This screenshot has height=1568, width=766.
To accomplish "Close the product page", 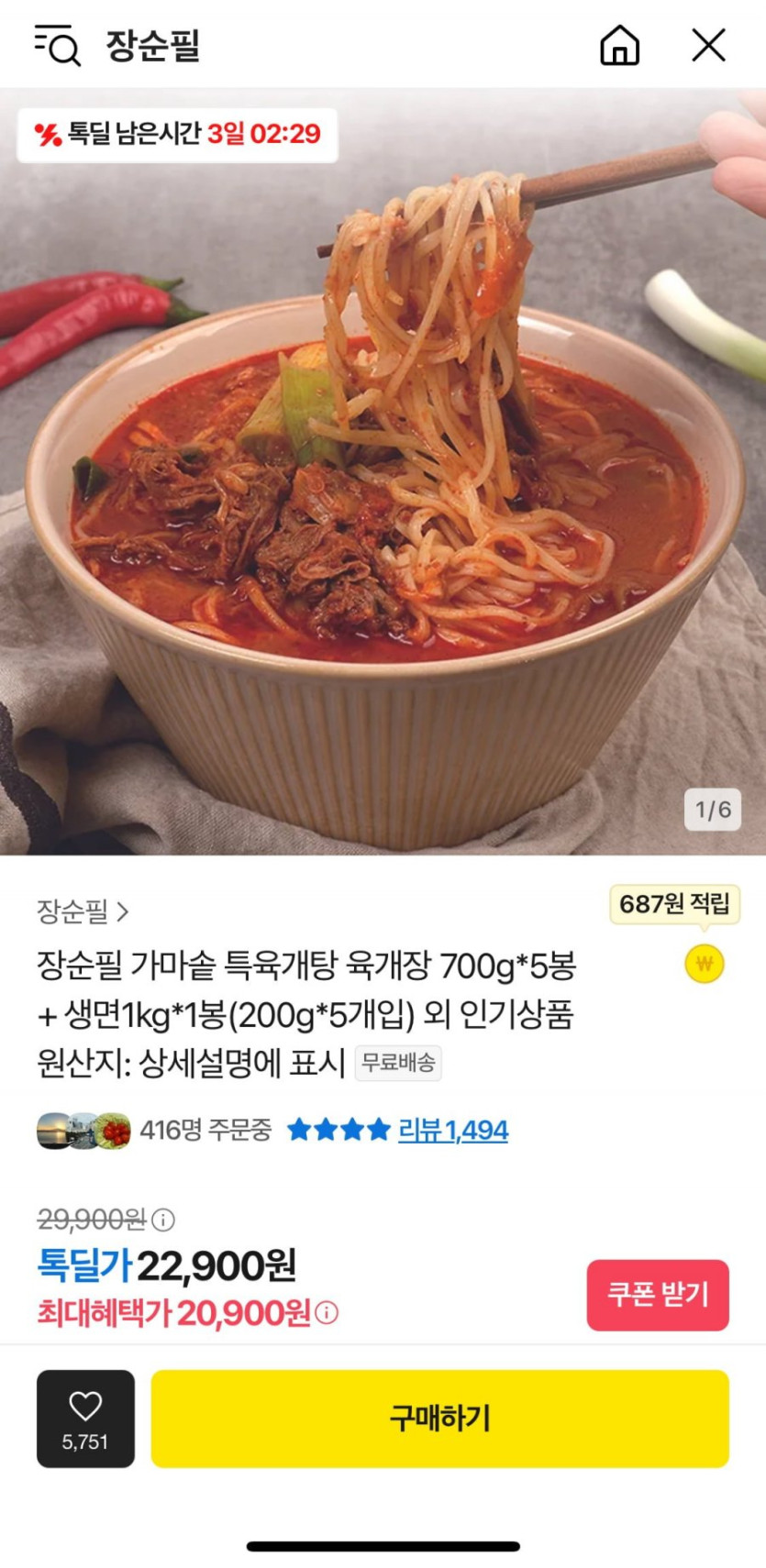I will [708, 45].
